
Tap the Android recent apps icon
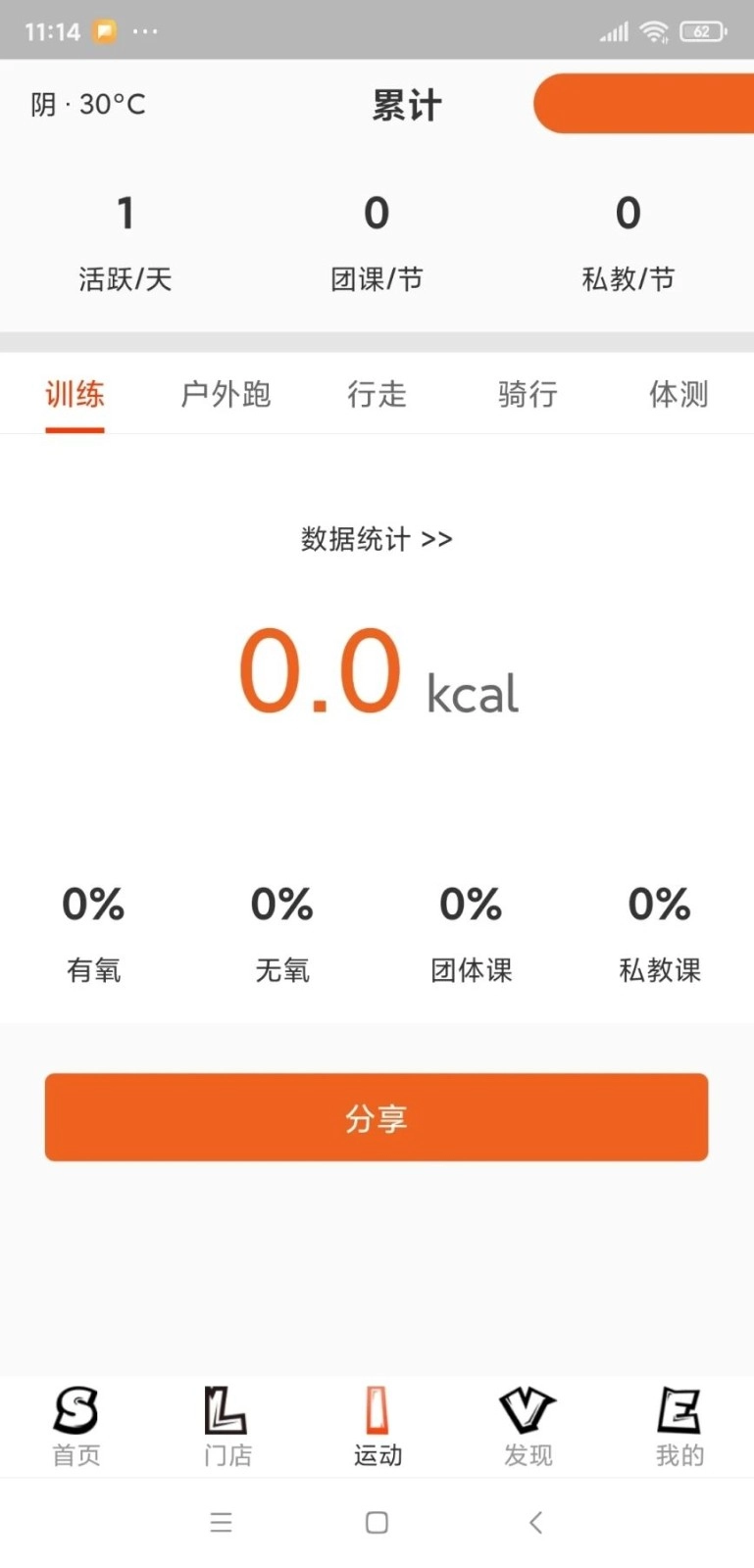point(221,1522)
